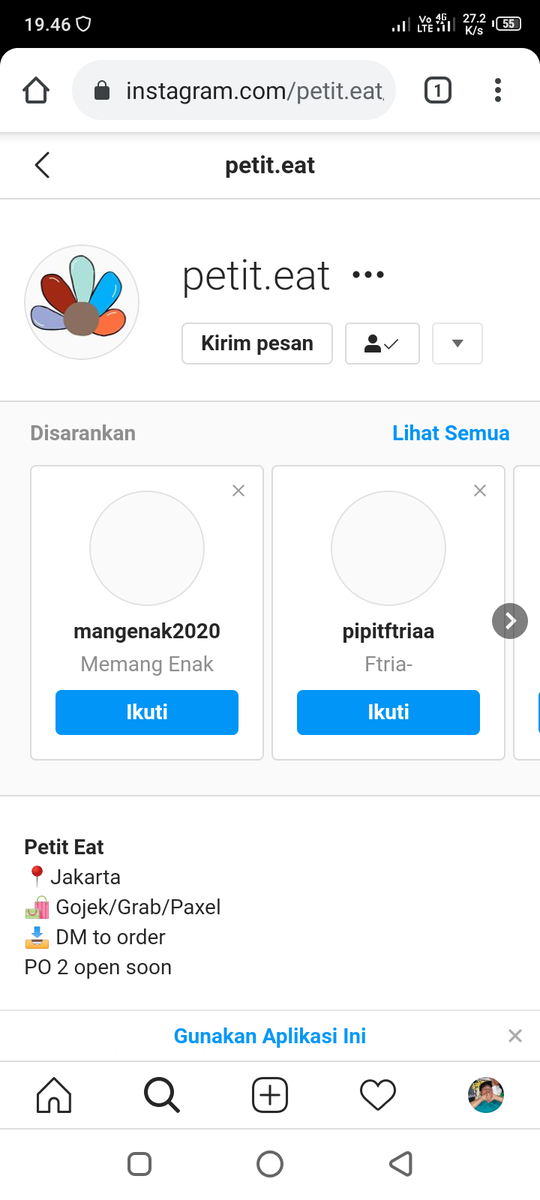
Task: Open my own profile tab
Action: point(486,1095)
